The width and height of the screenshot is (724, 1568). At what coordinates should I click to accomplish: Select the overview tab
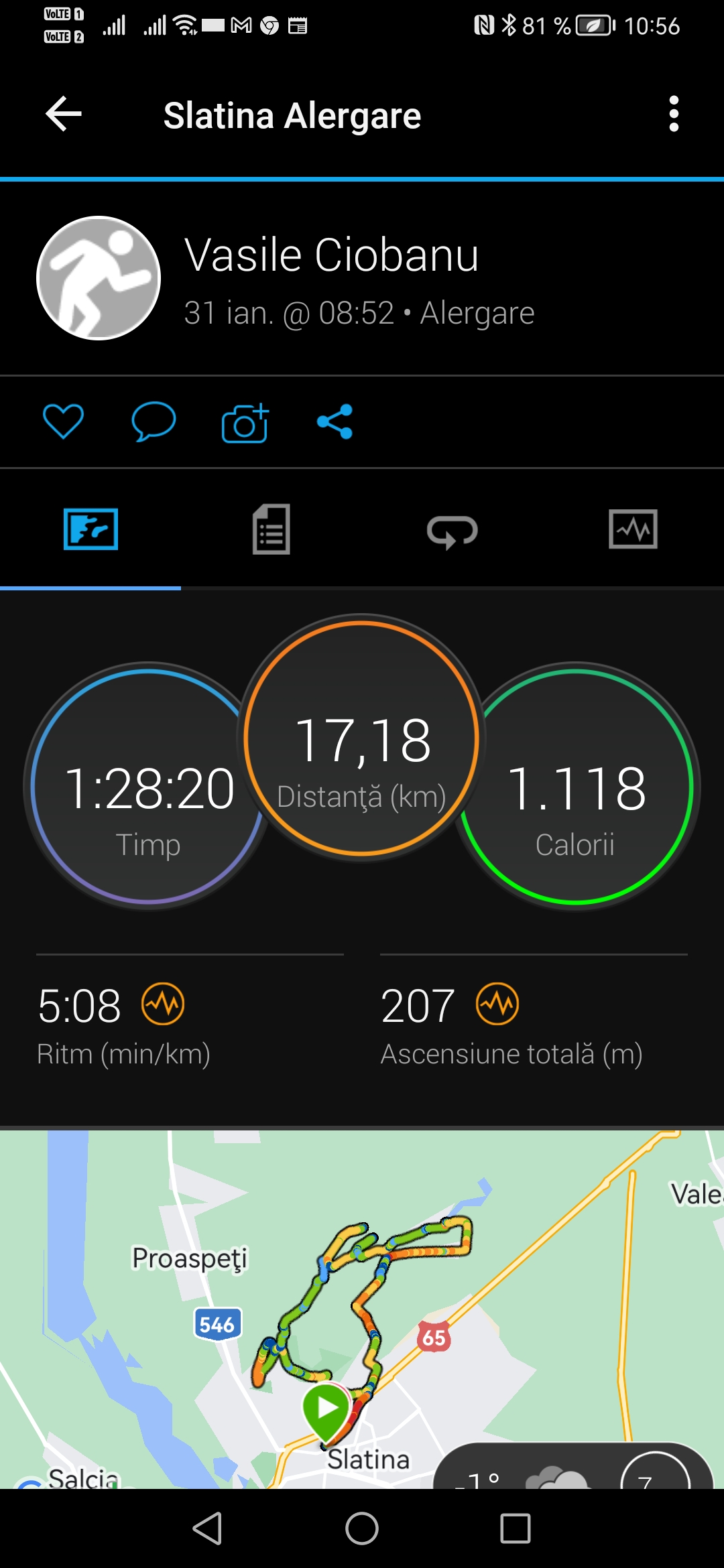click(x=90, y=529)
